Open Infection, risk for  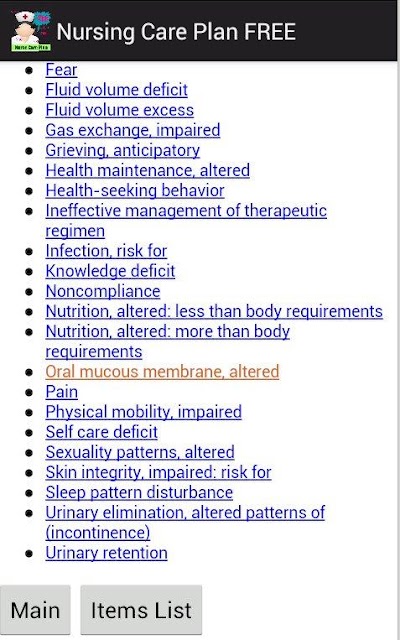(x=106, y=251)
